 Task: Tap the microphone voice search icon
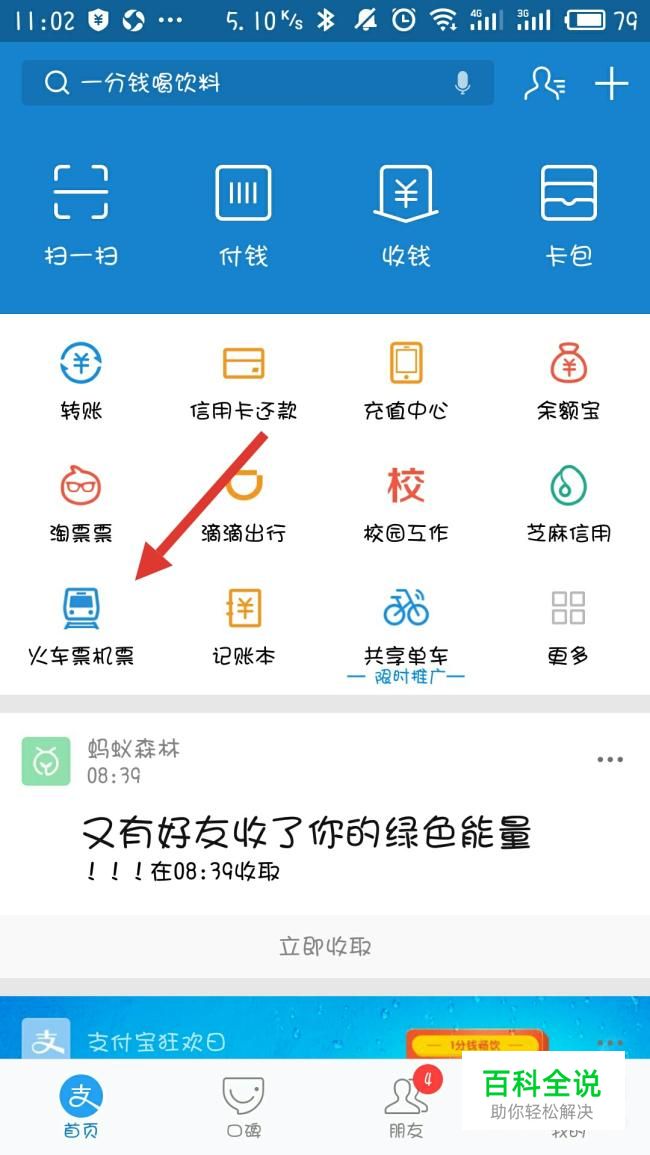tap(462, 83)
